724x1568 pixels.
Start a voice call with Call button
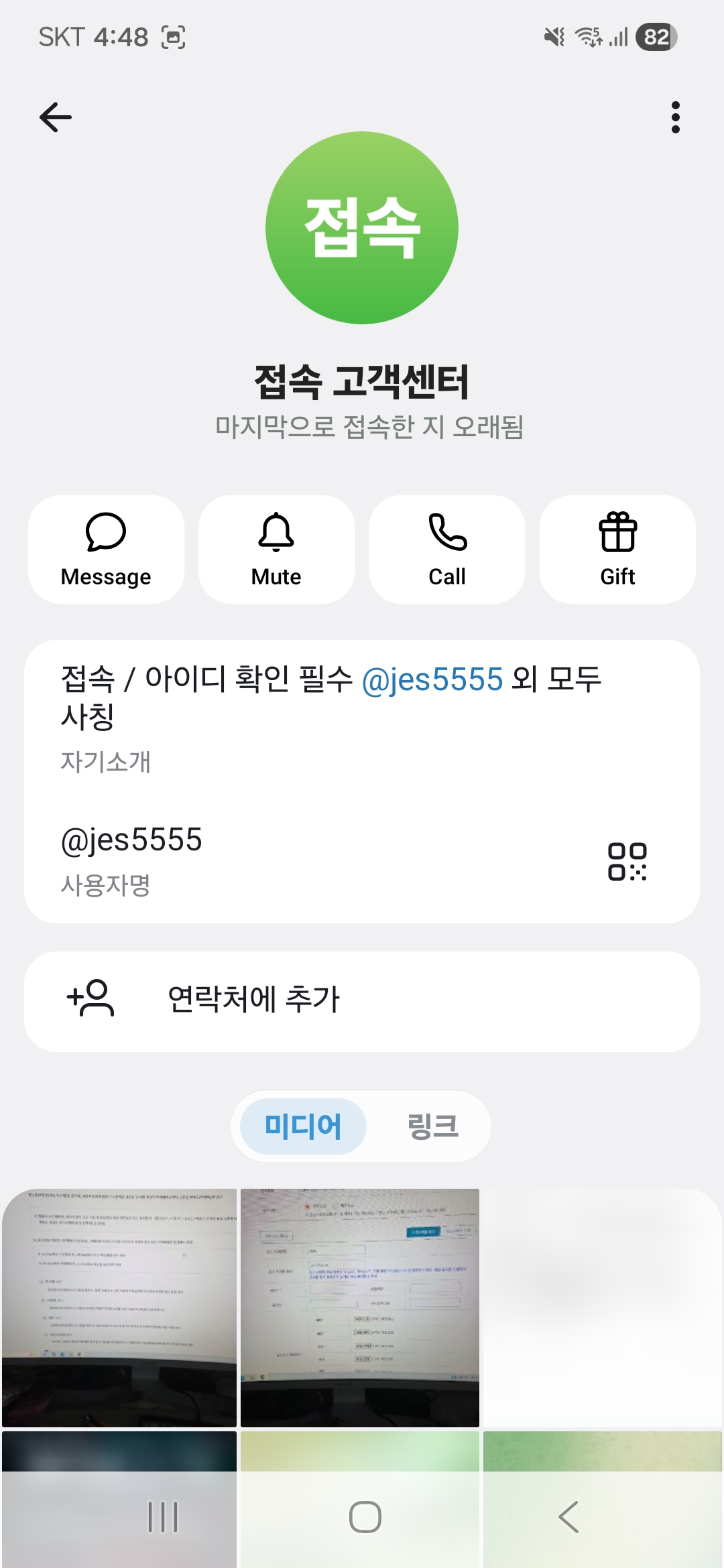(447, 549)
